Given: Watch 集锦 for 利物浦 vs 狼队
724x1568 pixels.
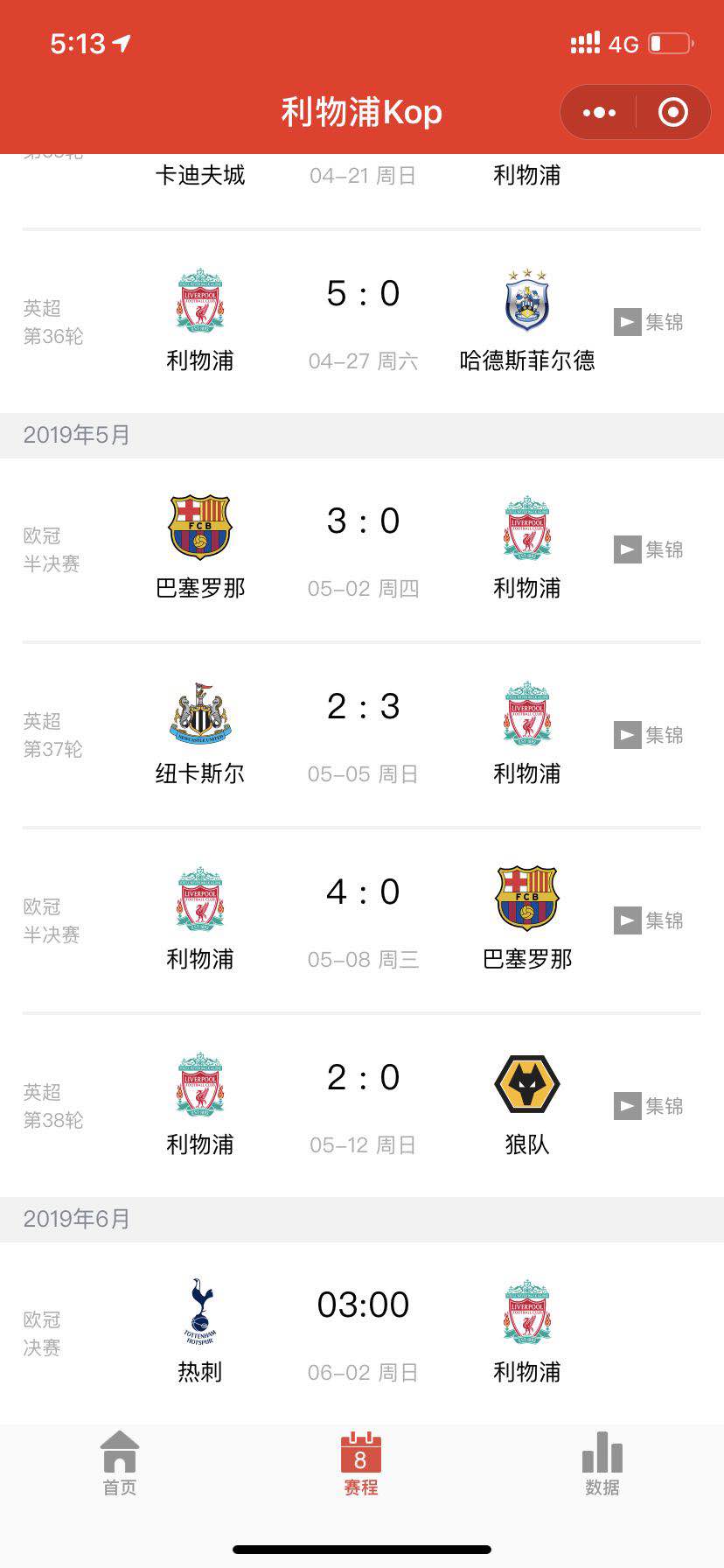Looking at the screenshot, I should coord(649,1106).
